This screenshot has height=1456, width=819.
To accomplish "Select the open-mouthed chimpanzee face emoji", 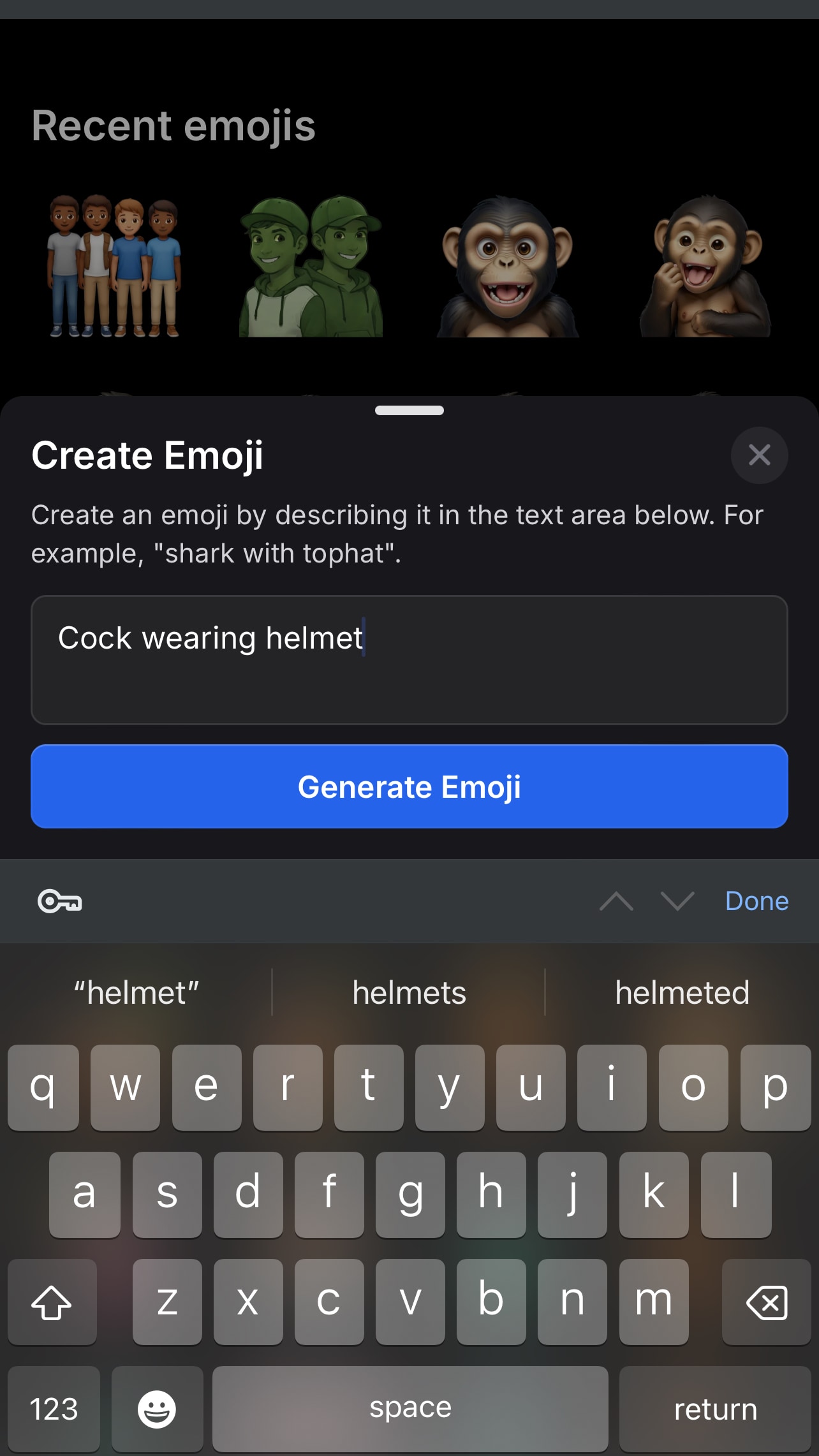I will (508, 266).
